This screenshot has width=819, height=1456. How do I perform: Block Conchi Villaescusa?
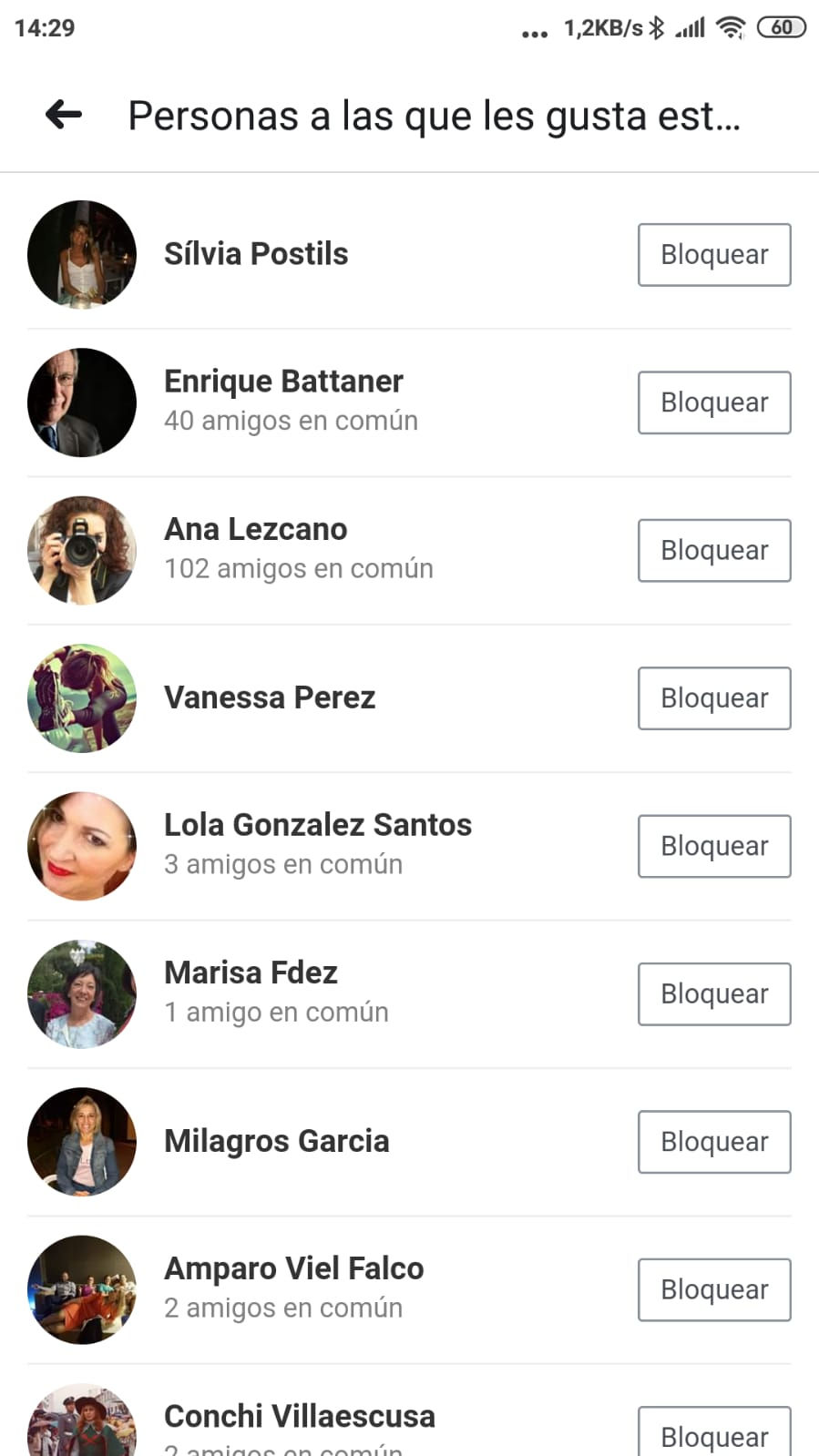click(x=713, y=1434)
